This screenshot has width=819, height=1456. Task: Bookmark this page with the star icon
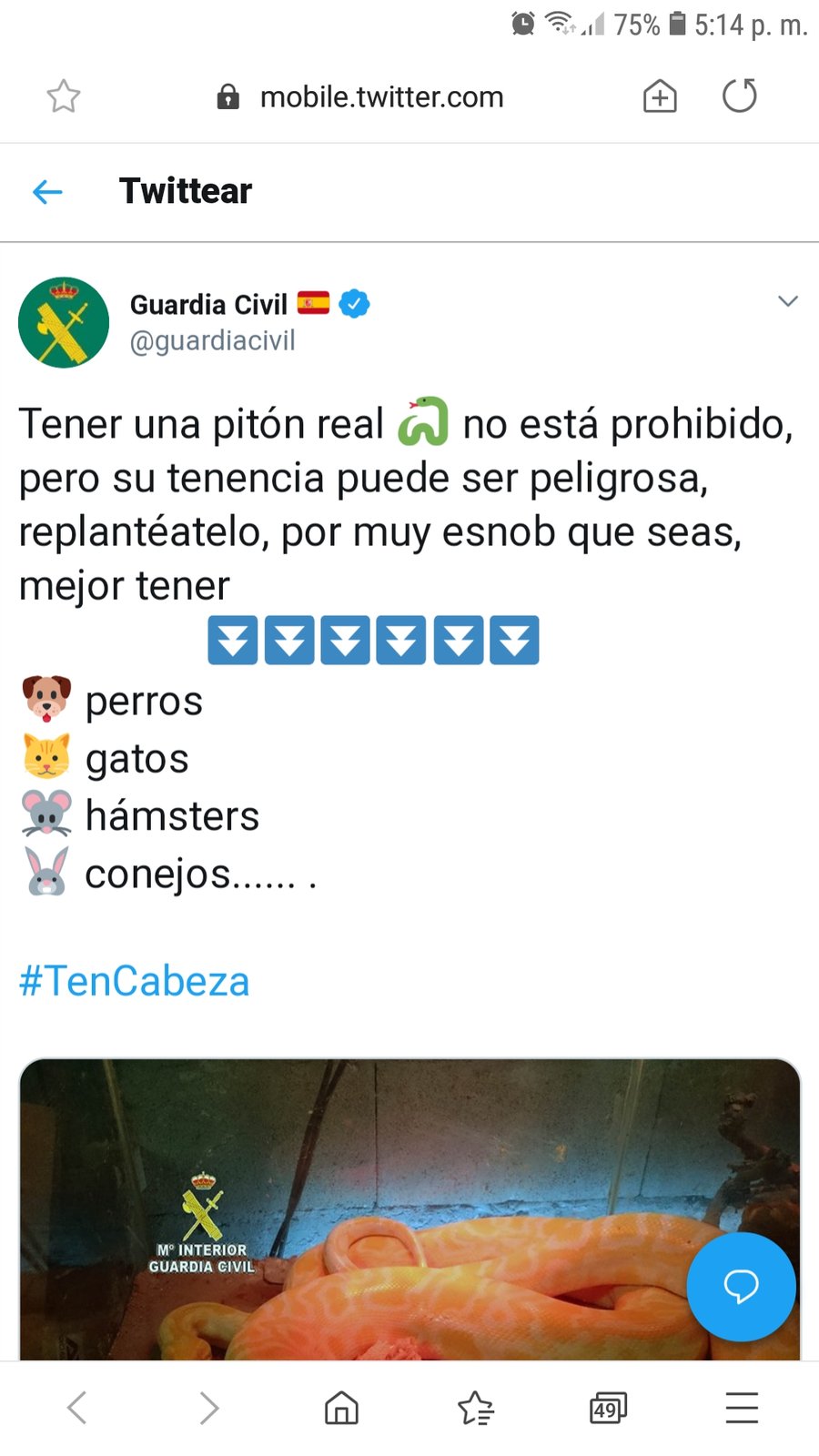(x=64, y=96)
